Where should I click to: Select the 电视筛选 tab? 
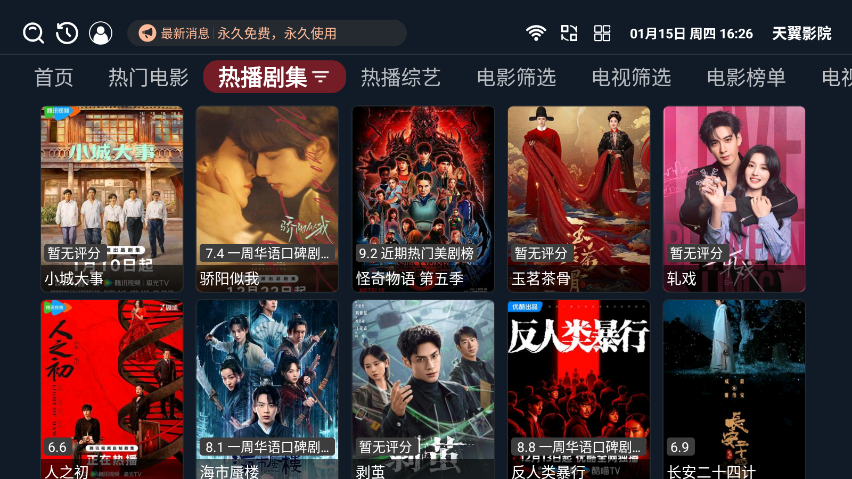click(x=631, y=77)
